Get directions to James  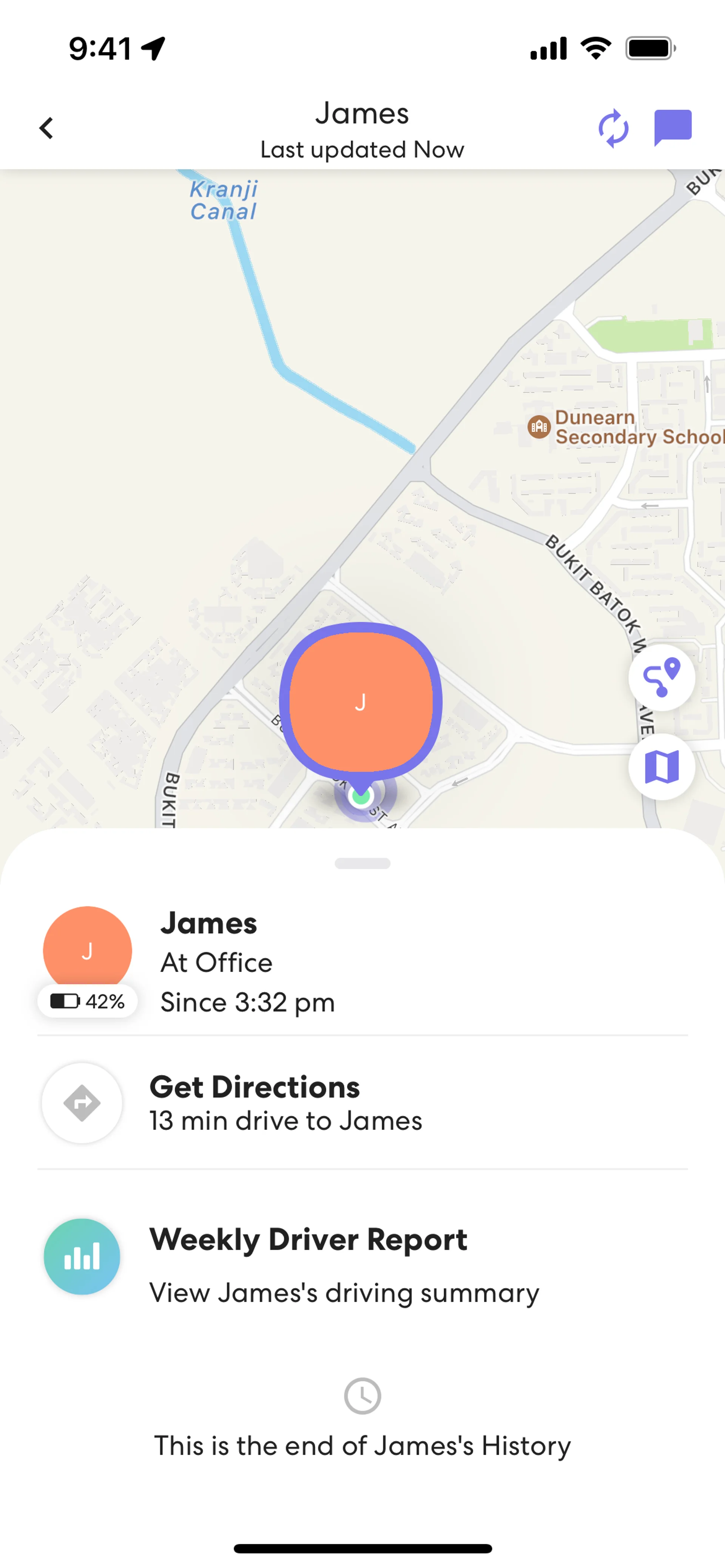point(362,1103)
